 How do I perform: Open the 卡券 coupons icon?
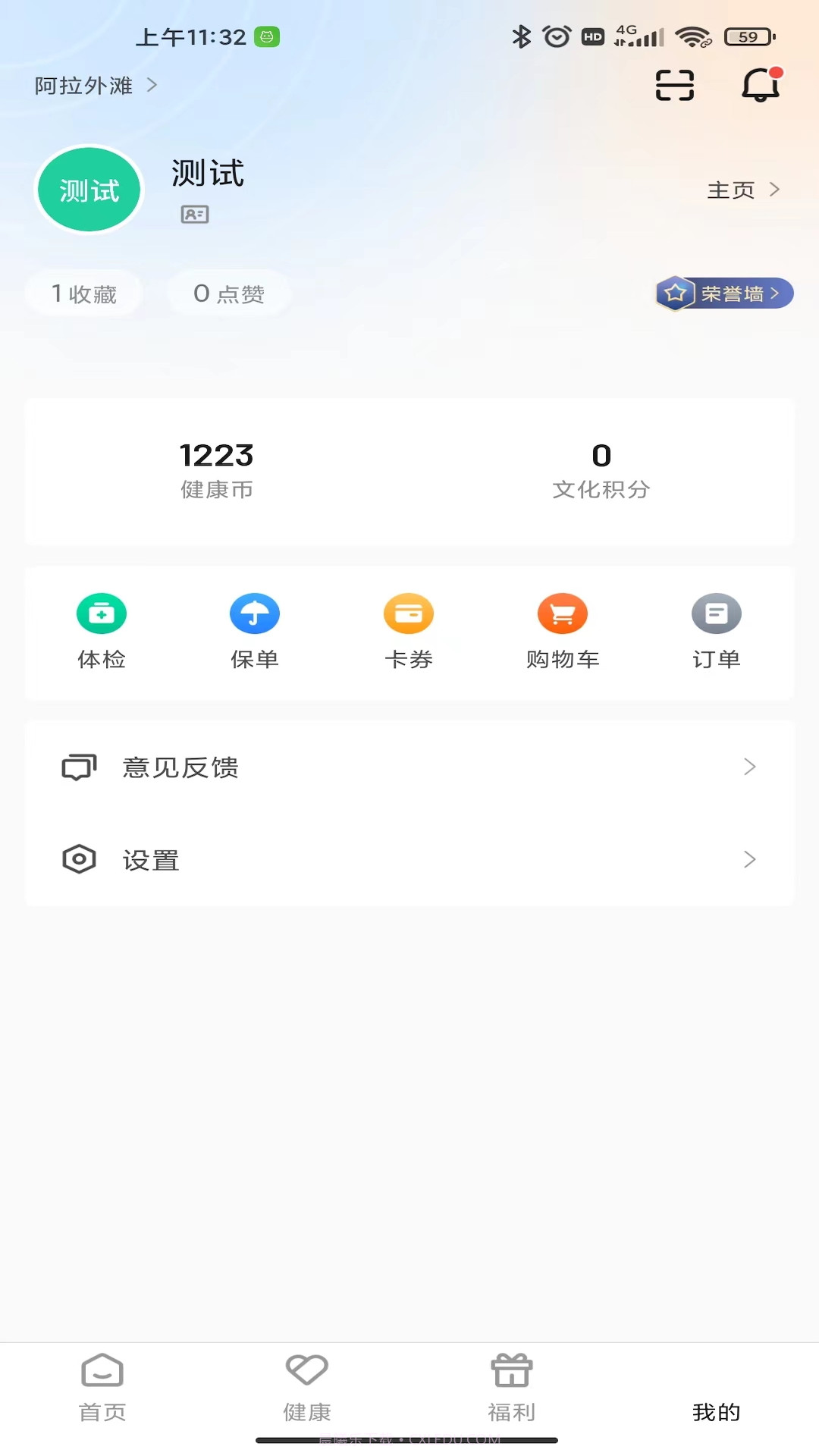(409, 629)
